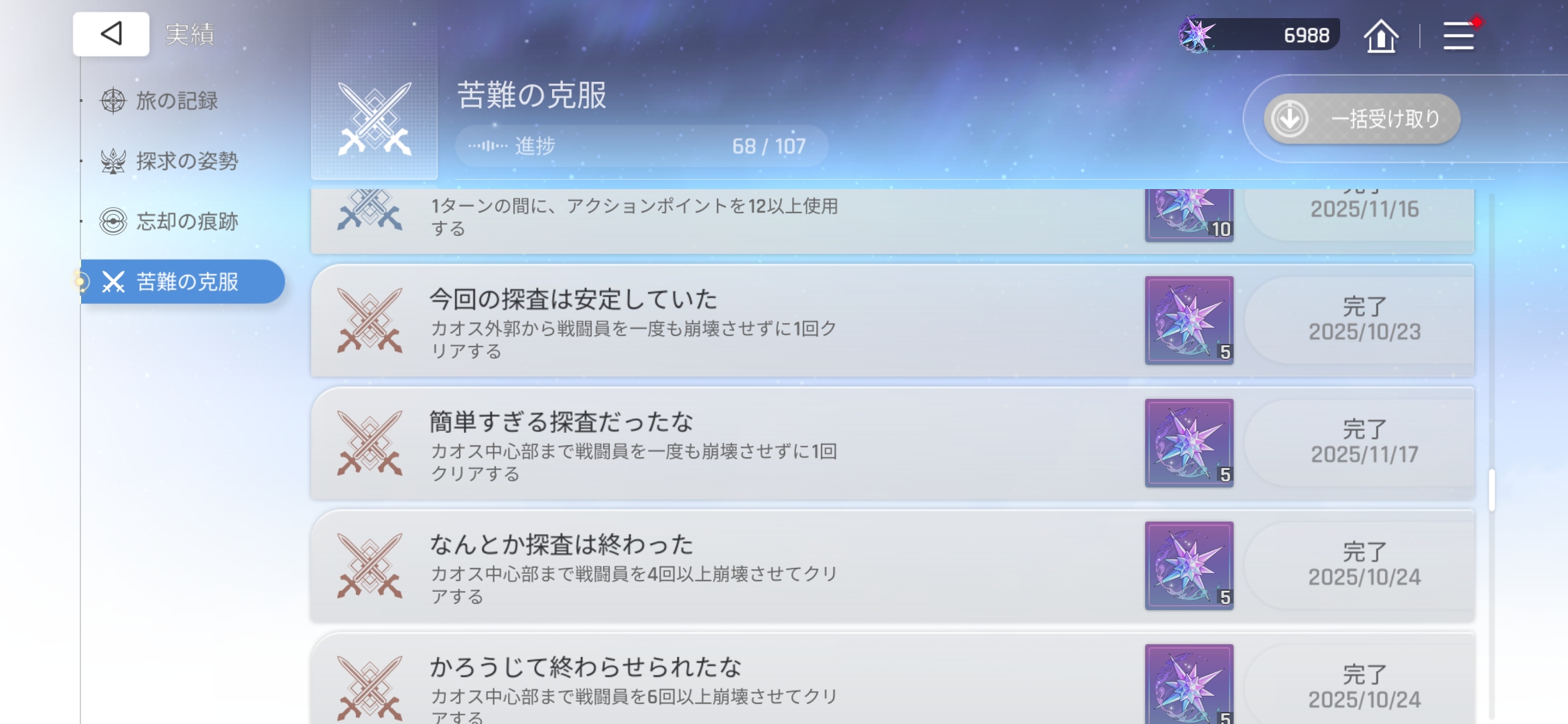Open the かろうじて終わらせられたな achievement
The image size is (1568, 724).
(670, 684)
